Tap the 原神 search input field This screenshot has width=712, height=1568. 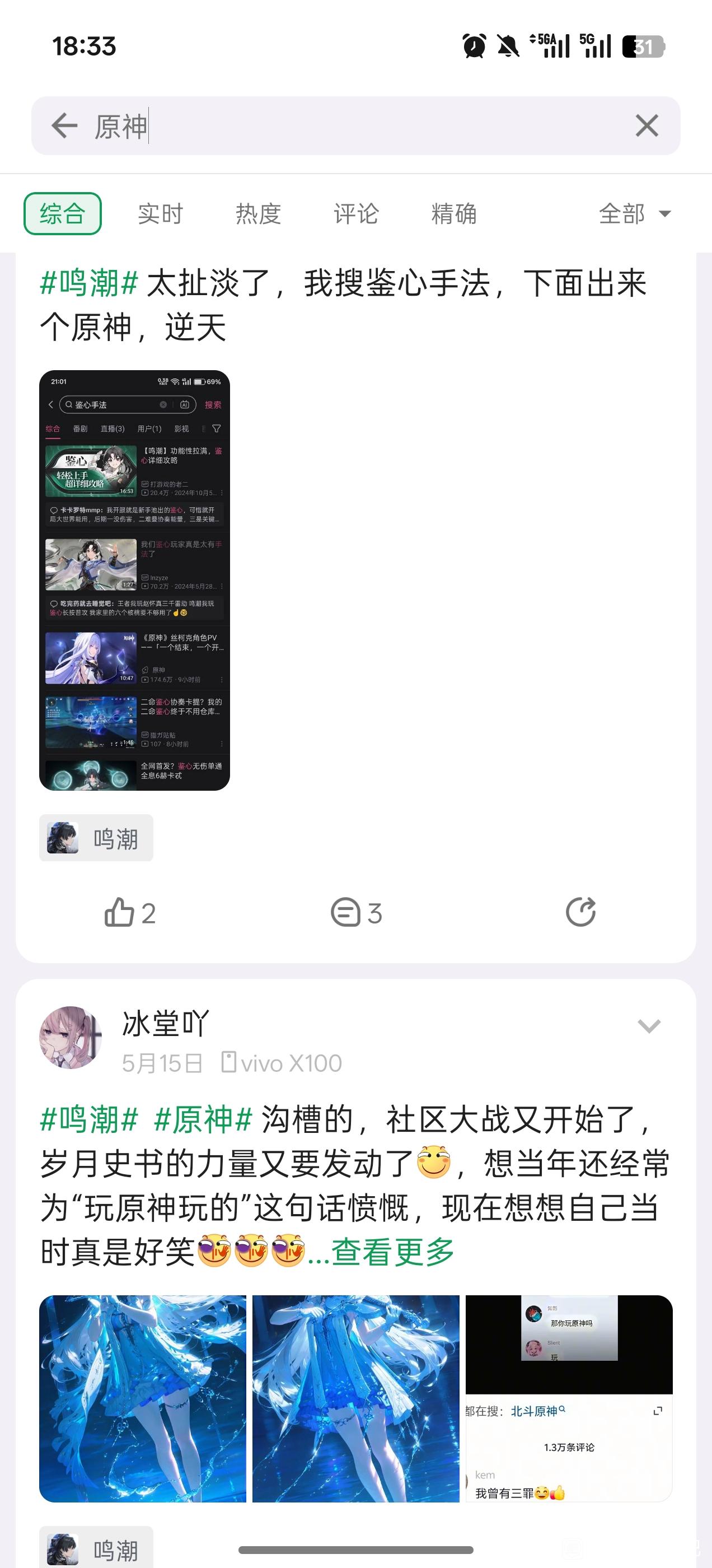[x=365, y=126]
